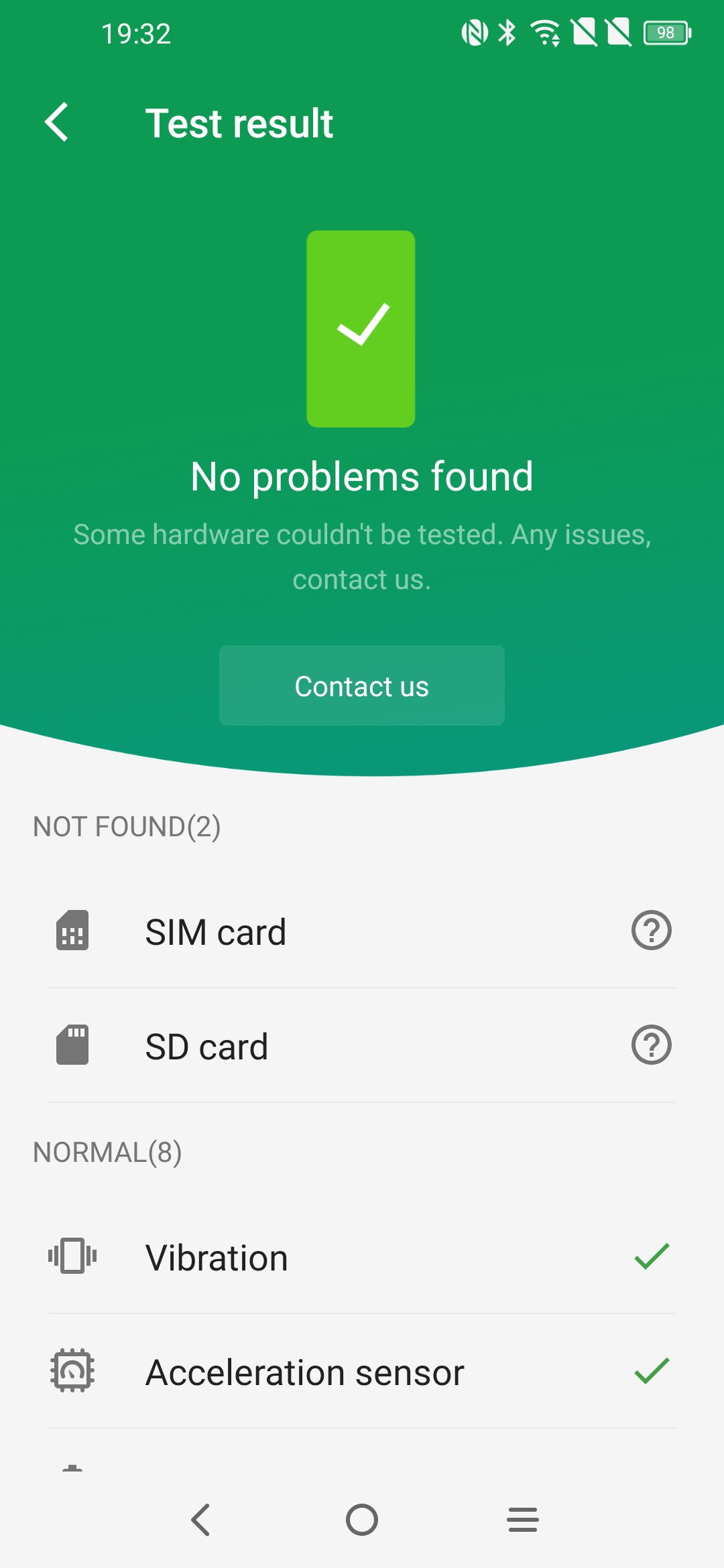Open the Acceleration sensor result

[x=362, y=1371]
